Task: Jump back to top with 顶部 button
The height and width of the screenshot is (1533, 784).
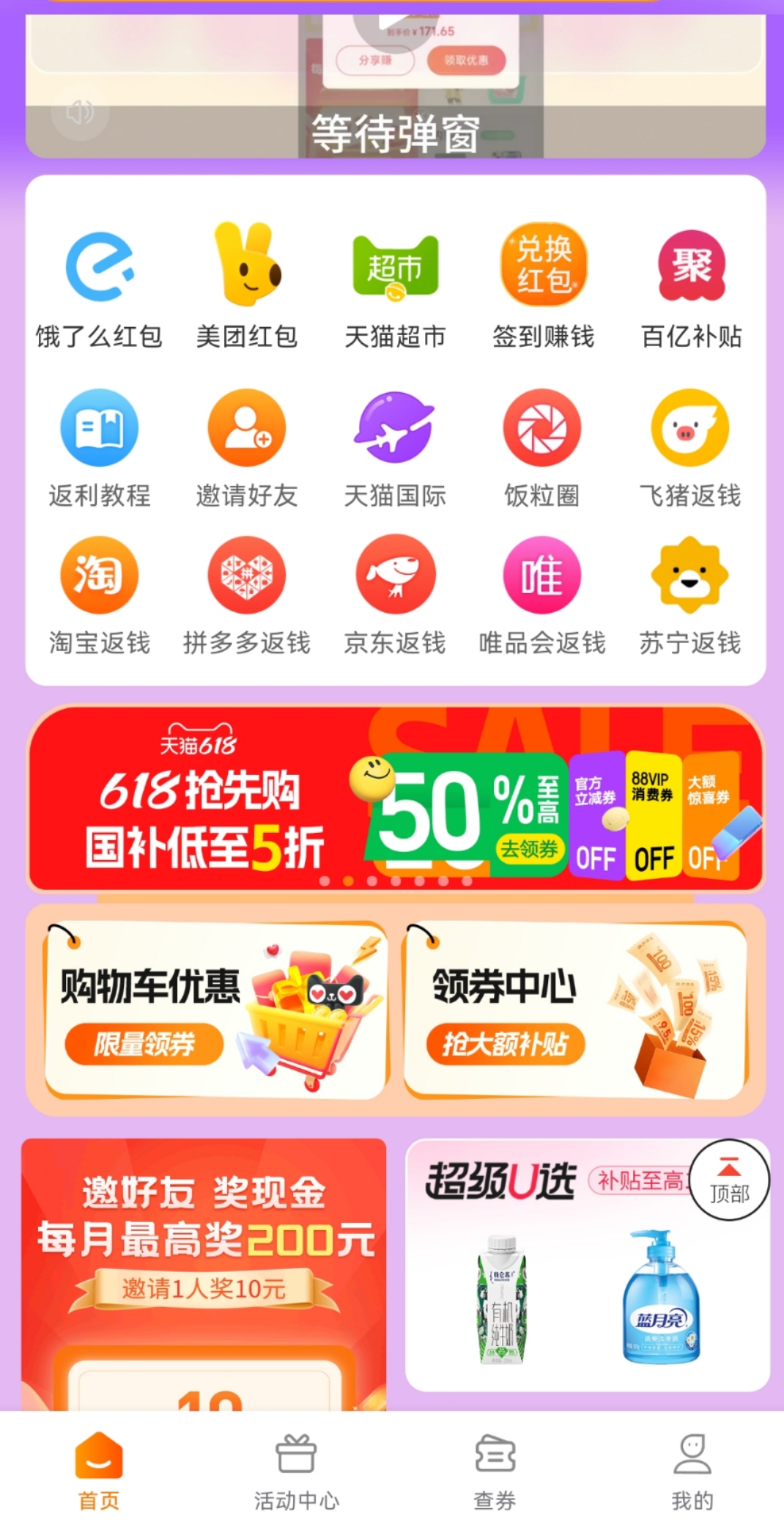Action: (729, 1180)
